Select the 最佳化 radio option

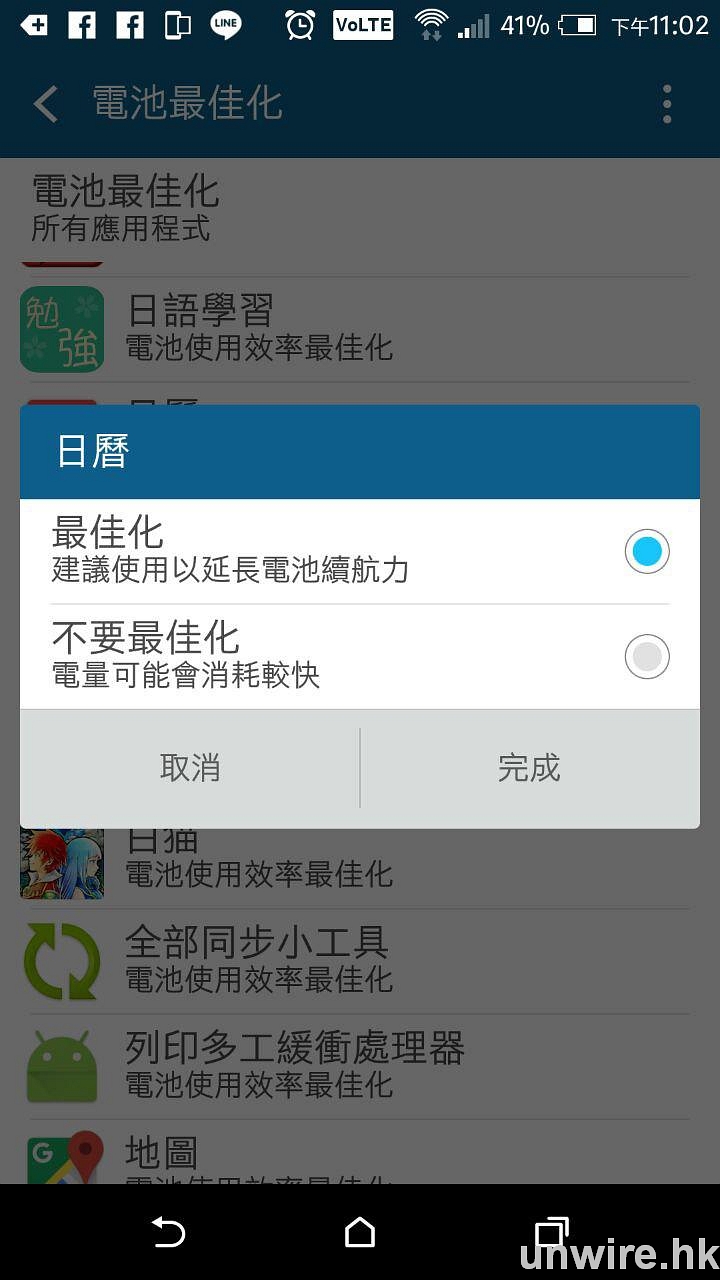tap(646, 552)
